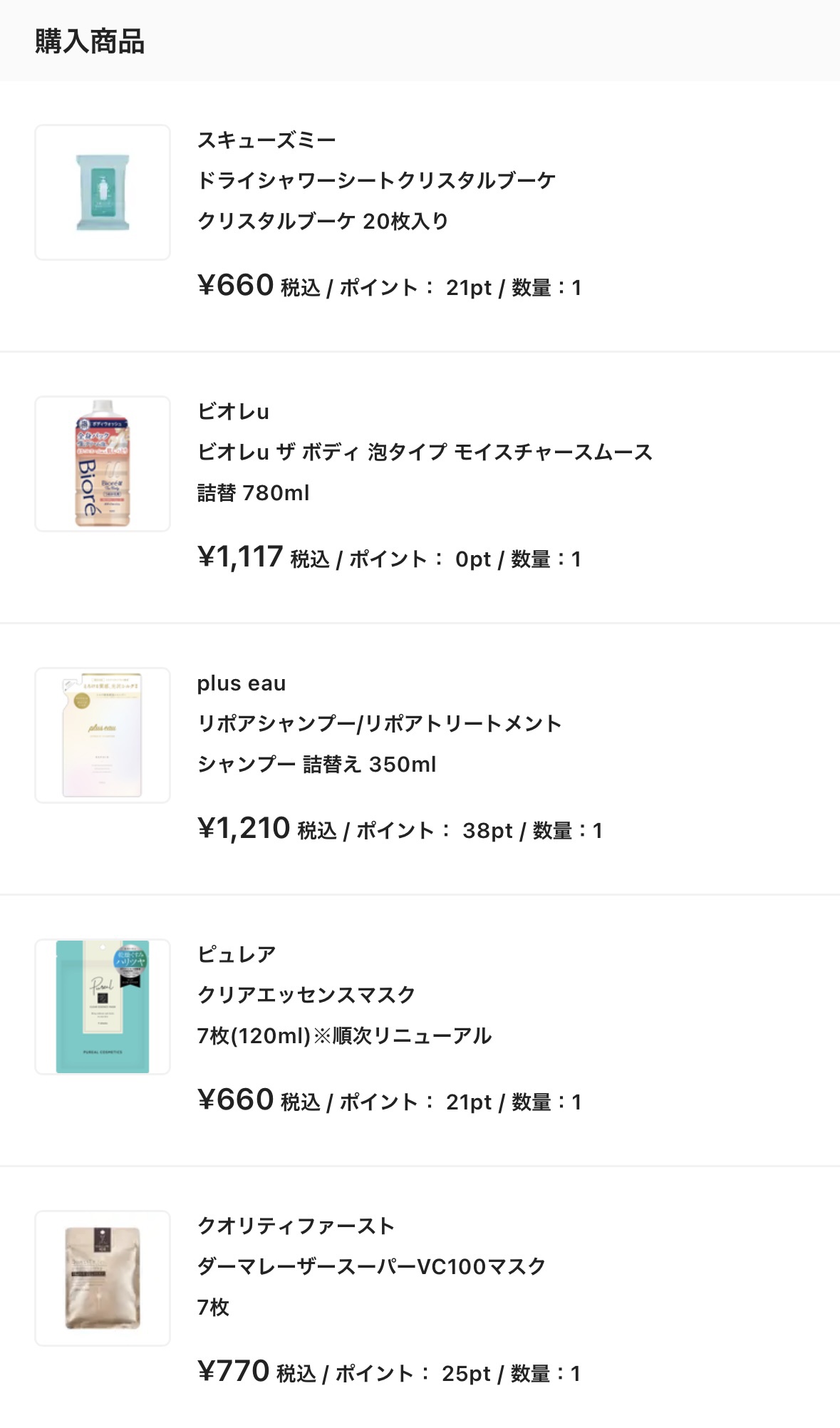Select the ¥1,210 price of plus eau

coord(243,831)
